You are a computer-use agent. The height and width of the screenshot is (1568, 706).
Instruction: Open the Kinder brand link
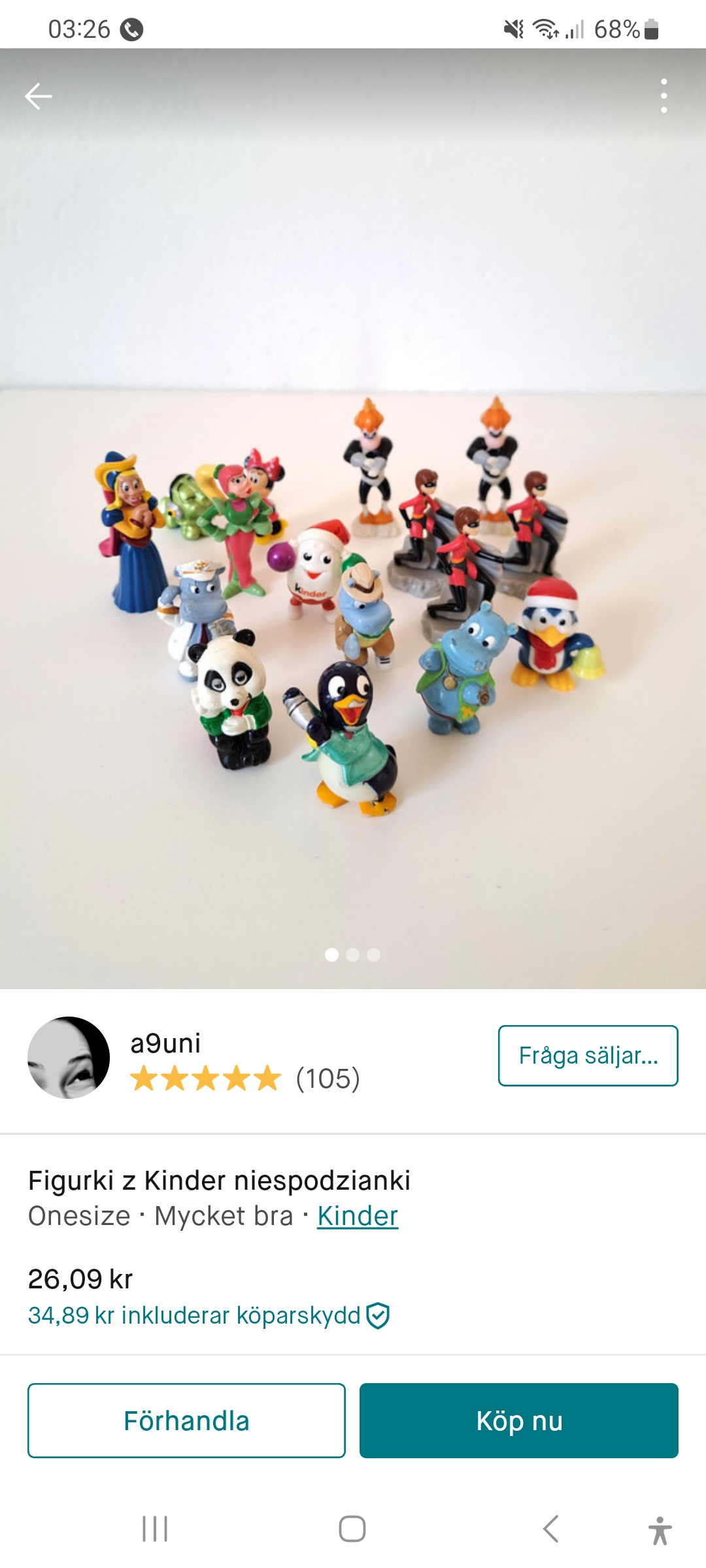click(x=358, y=1217)
